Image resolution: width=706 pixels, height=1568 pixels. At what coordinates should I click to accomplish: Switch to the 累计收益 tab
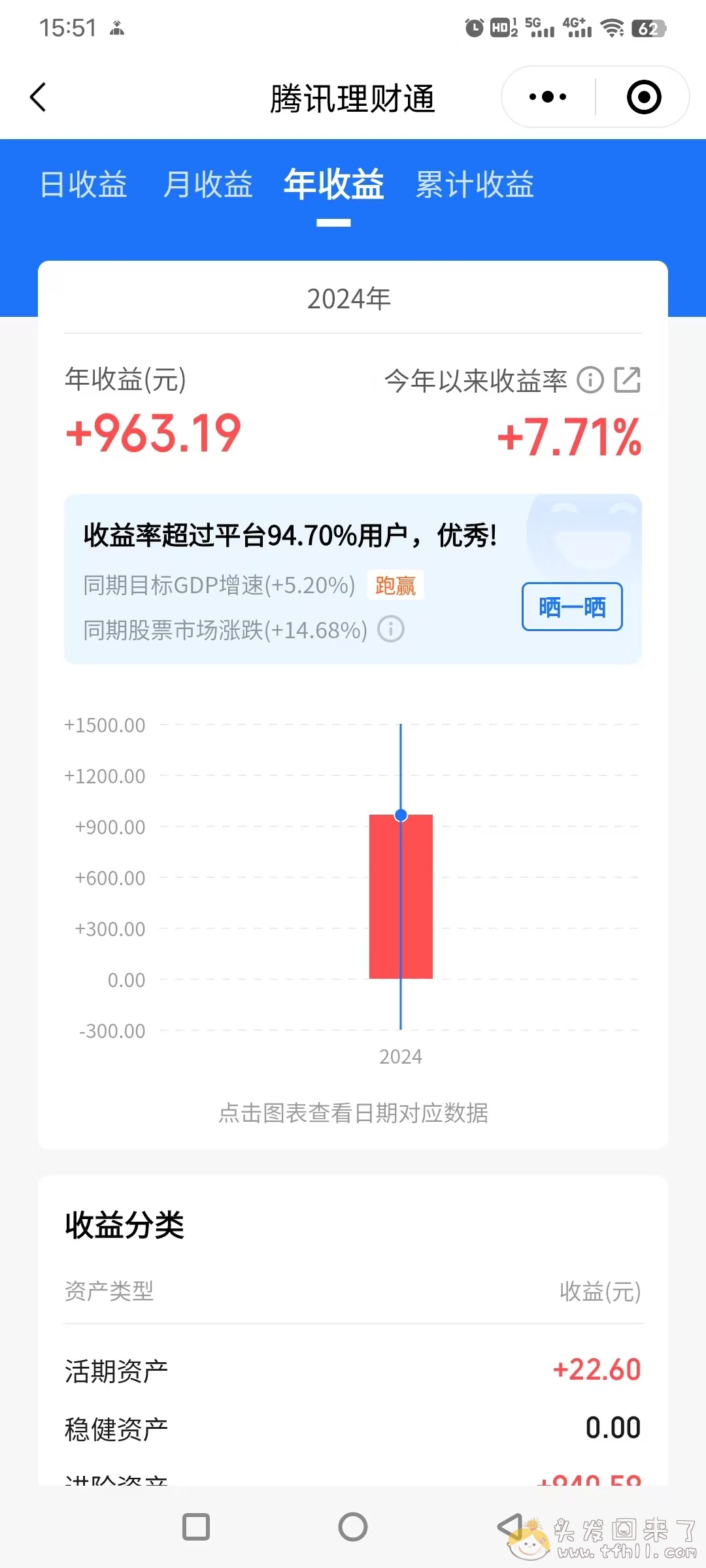(475, 184)
